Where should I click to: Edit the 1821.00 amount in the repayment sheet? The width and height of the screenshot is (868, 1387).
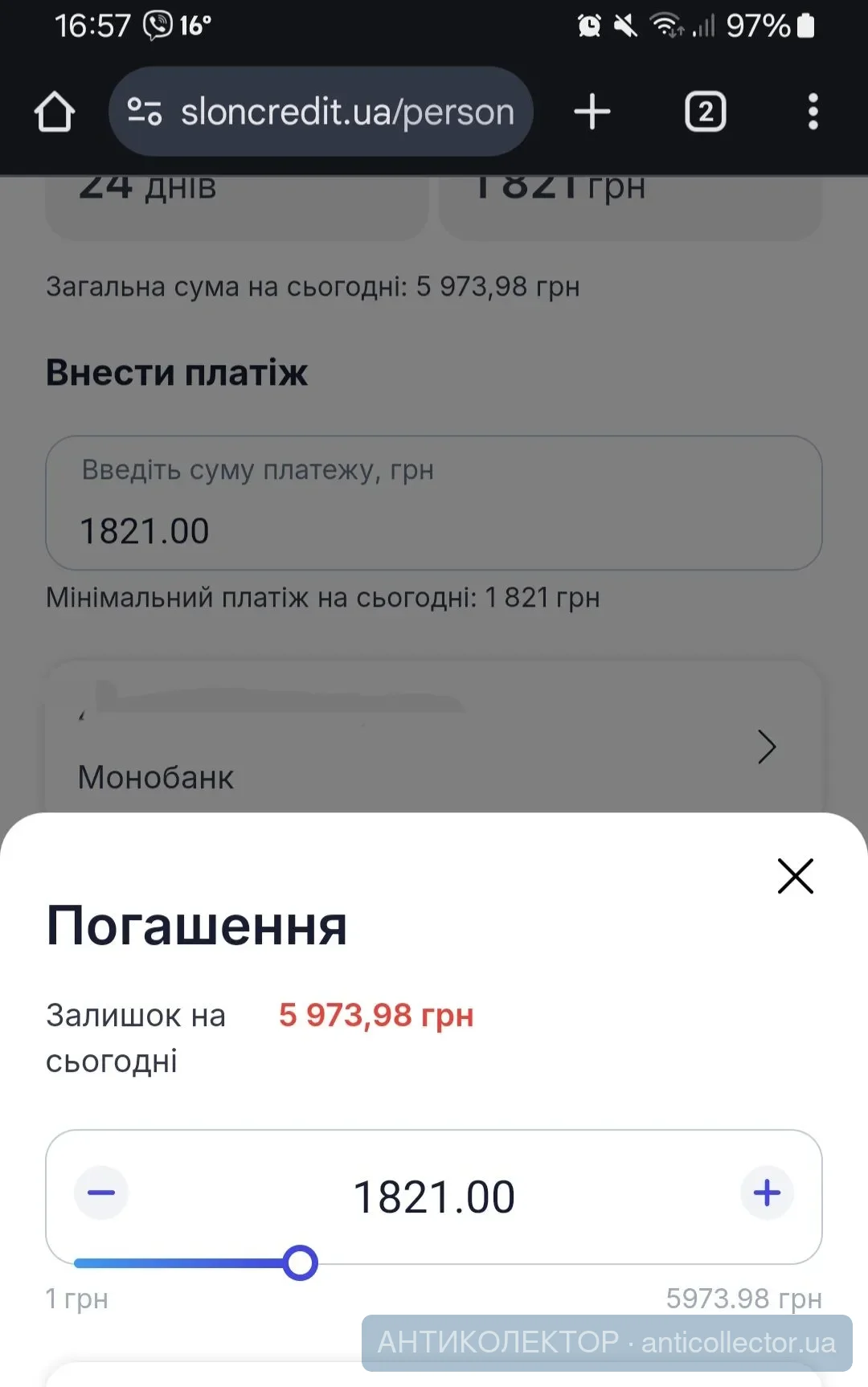(434, 1197)
